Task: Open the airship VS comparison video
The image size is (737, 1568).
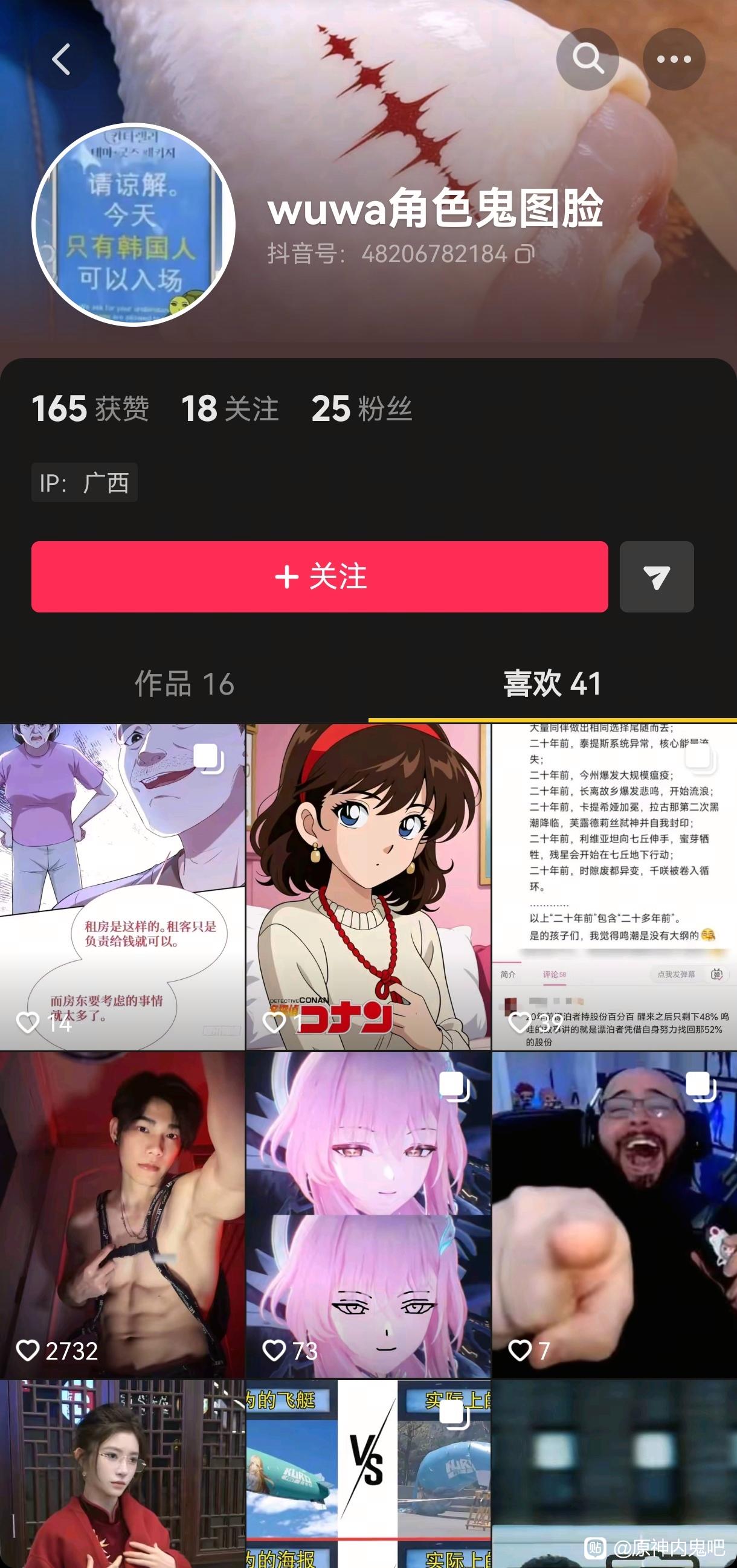Action: tap(368, 1474)
